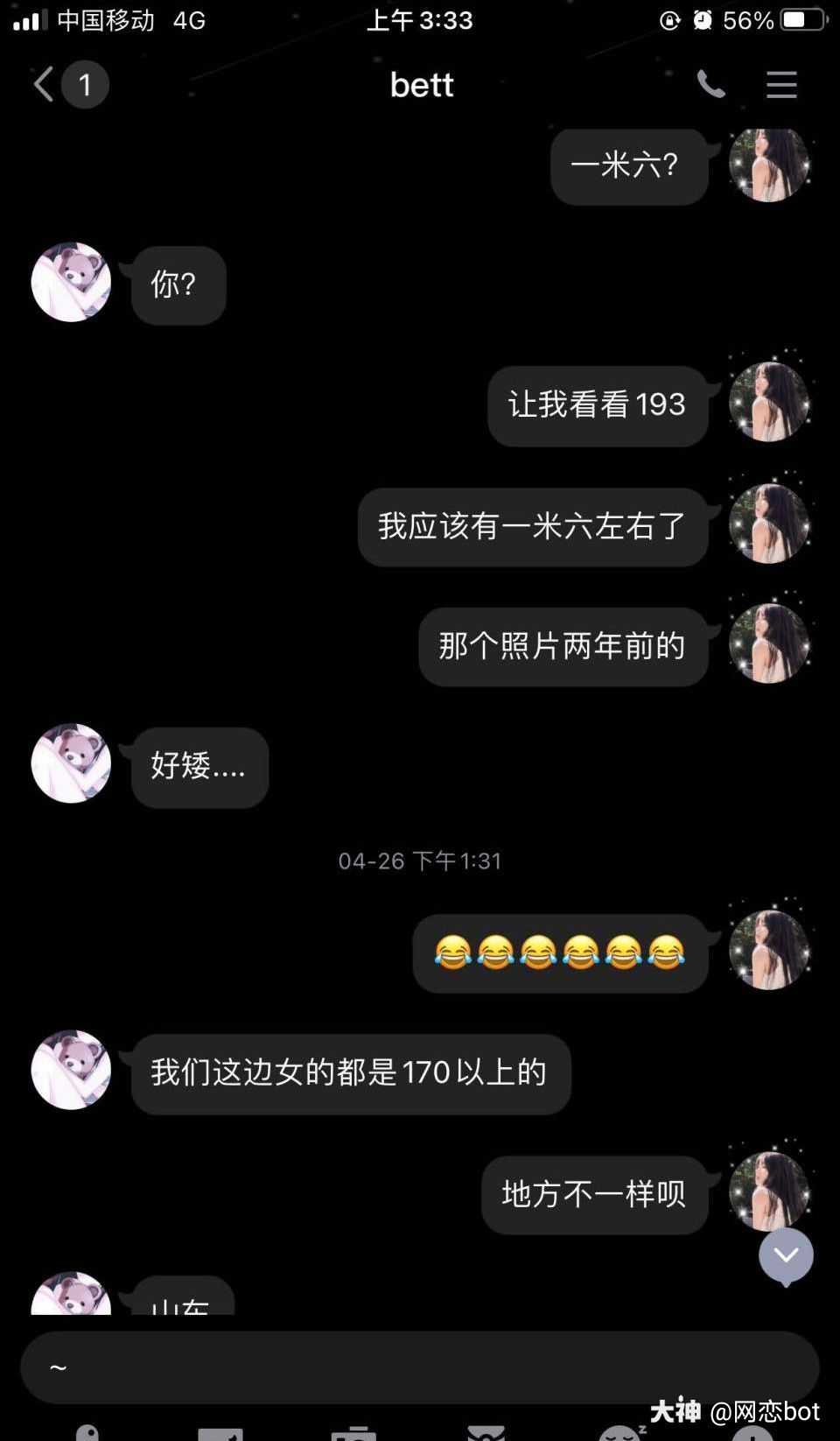Jump to the latest messages
The image size is (840, 1441).
click(x=786, y=1256)
